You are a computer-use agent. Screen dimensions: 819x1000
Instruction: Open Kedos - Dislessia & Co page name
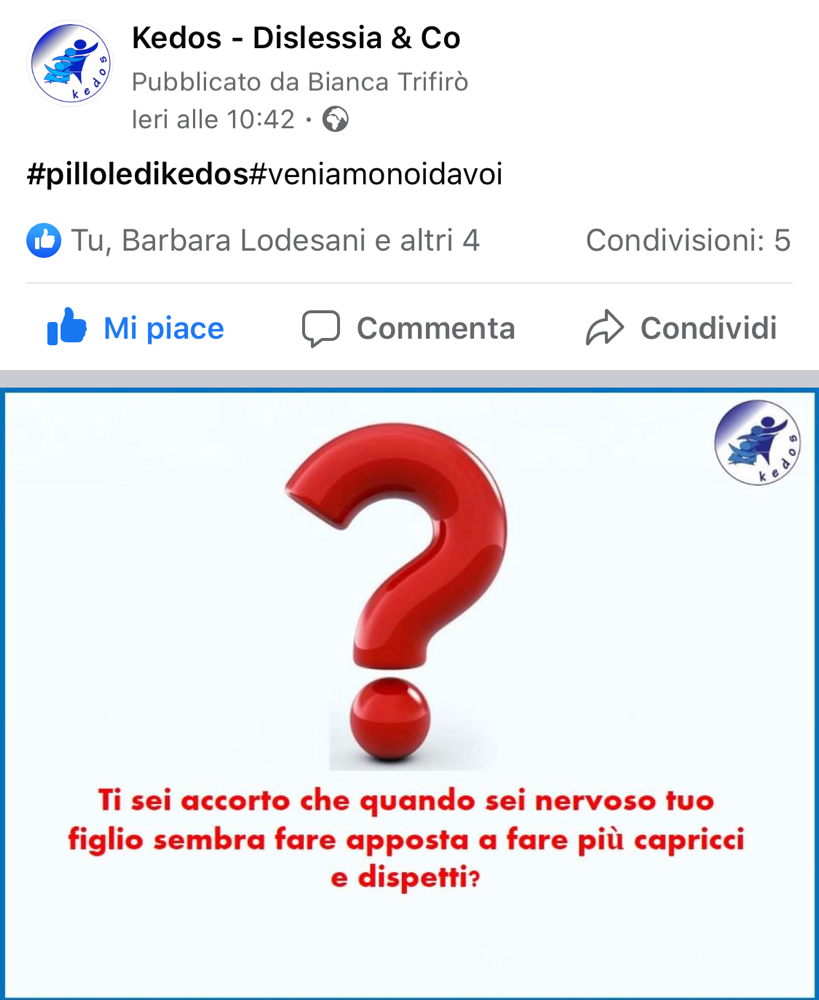[x=296, y=38]
